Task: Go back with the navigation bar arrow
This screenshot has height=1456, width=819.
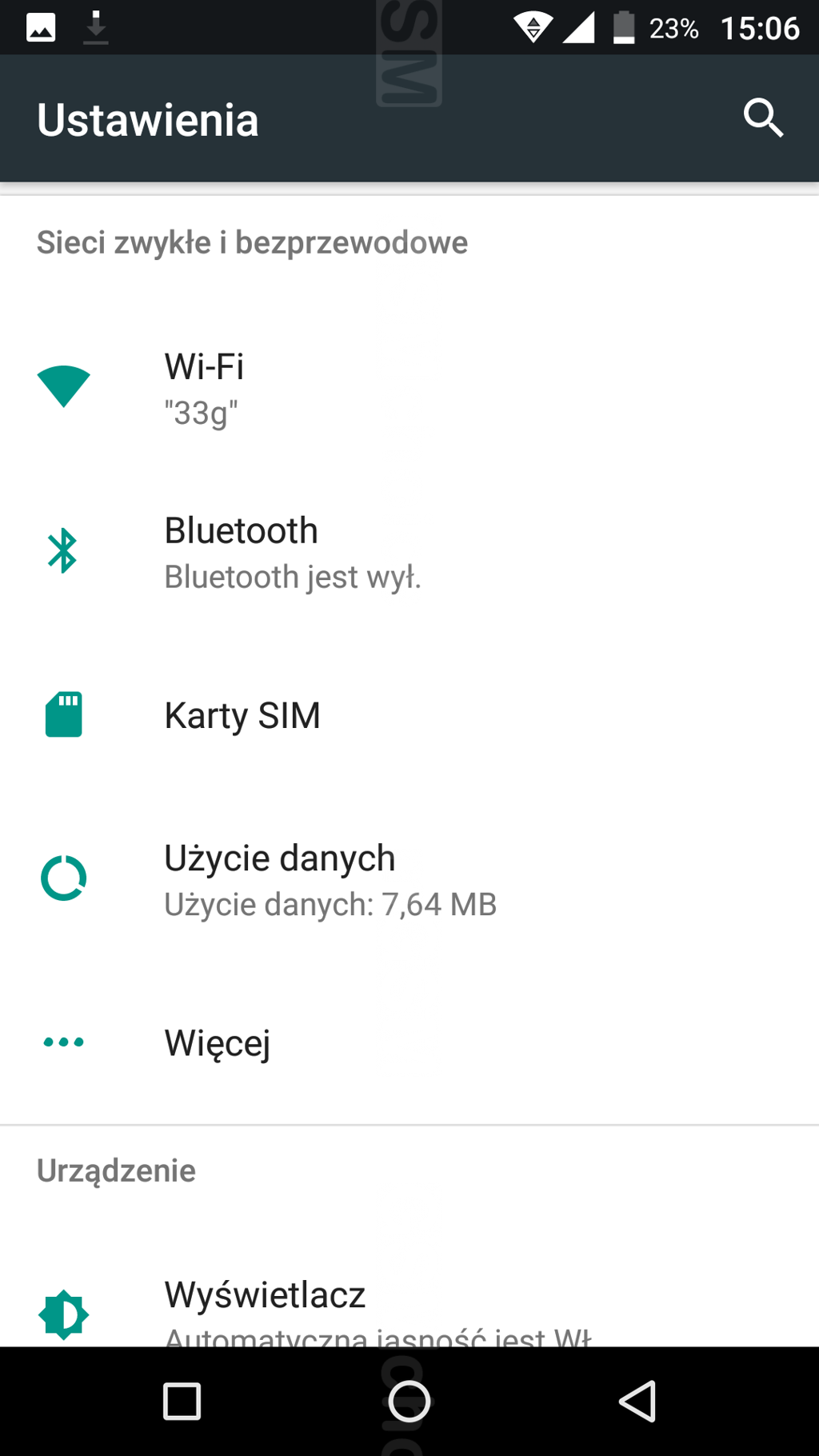Action: 637,1401
